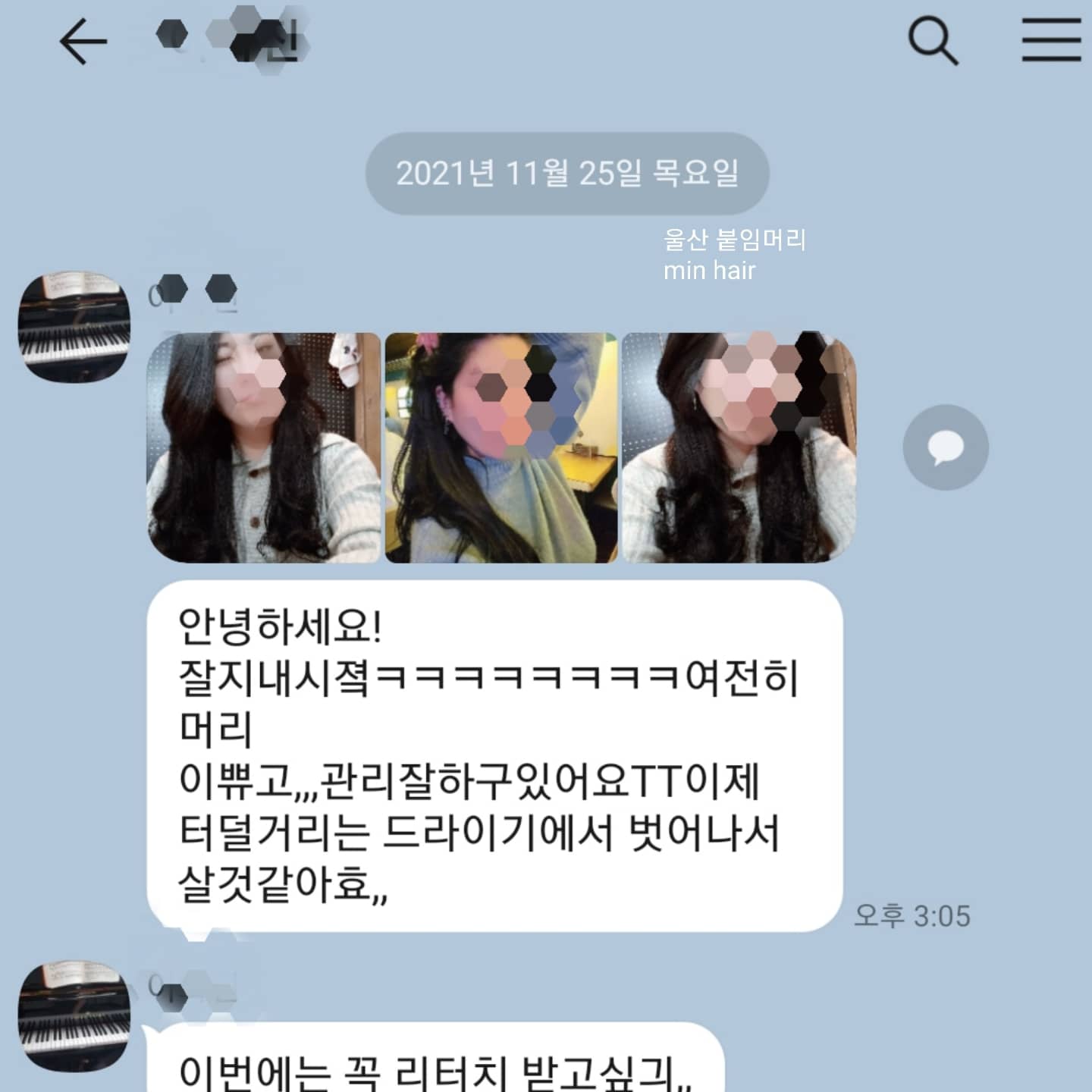Viewport: 1092px width, 1092px height.
Task: Go back to the chat list
Action: (x=83, y=42)
